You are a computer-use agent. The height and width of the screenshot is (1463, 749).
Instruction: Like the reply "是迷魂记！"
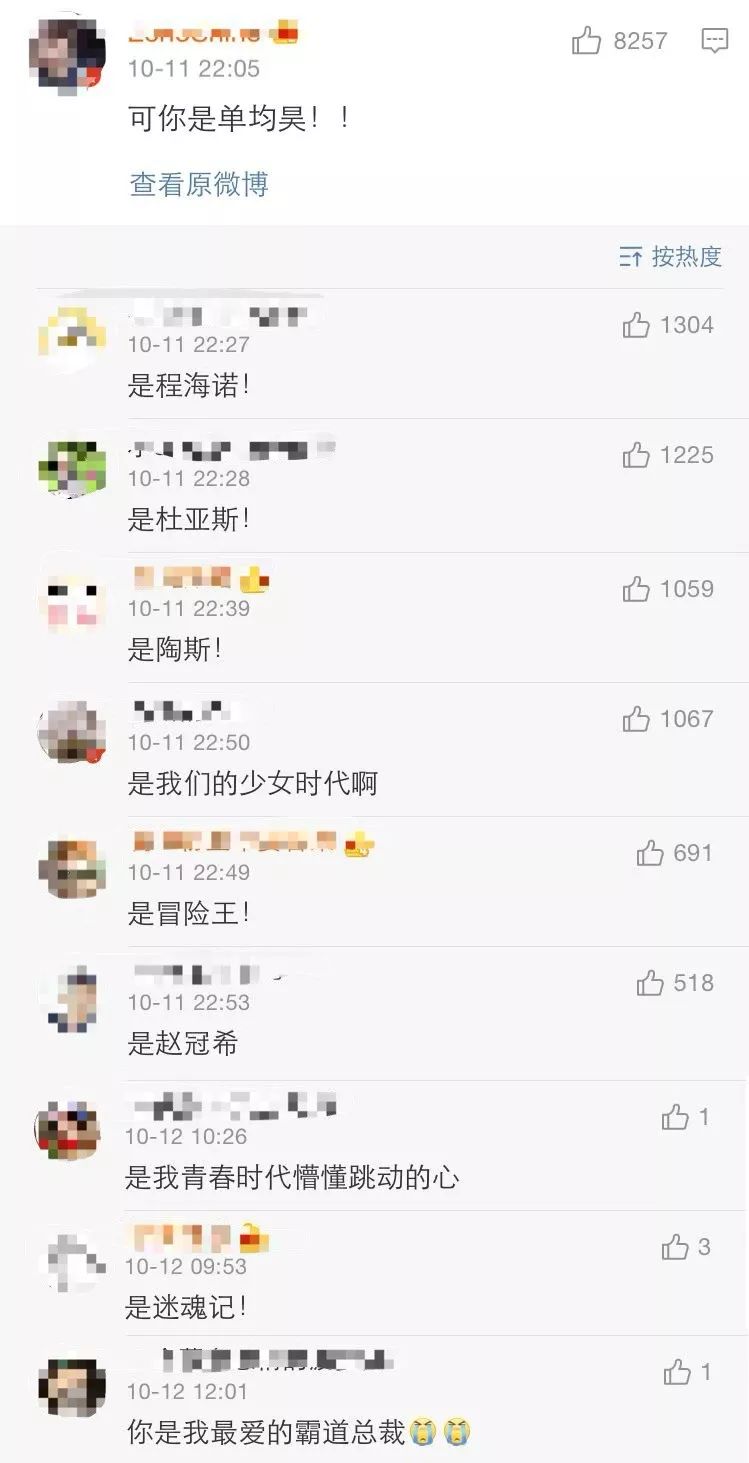click(675, 1248)
